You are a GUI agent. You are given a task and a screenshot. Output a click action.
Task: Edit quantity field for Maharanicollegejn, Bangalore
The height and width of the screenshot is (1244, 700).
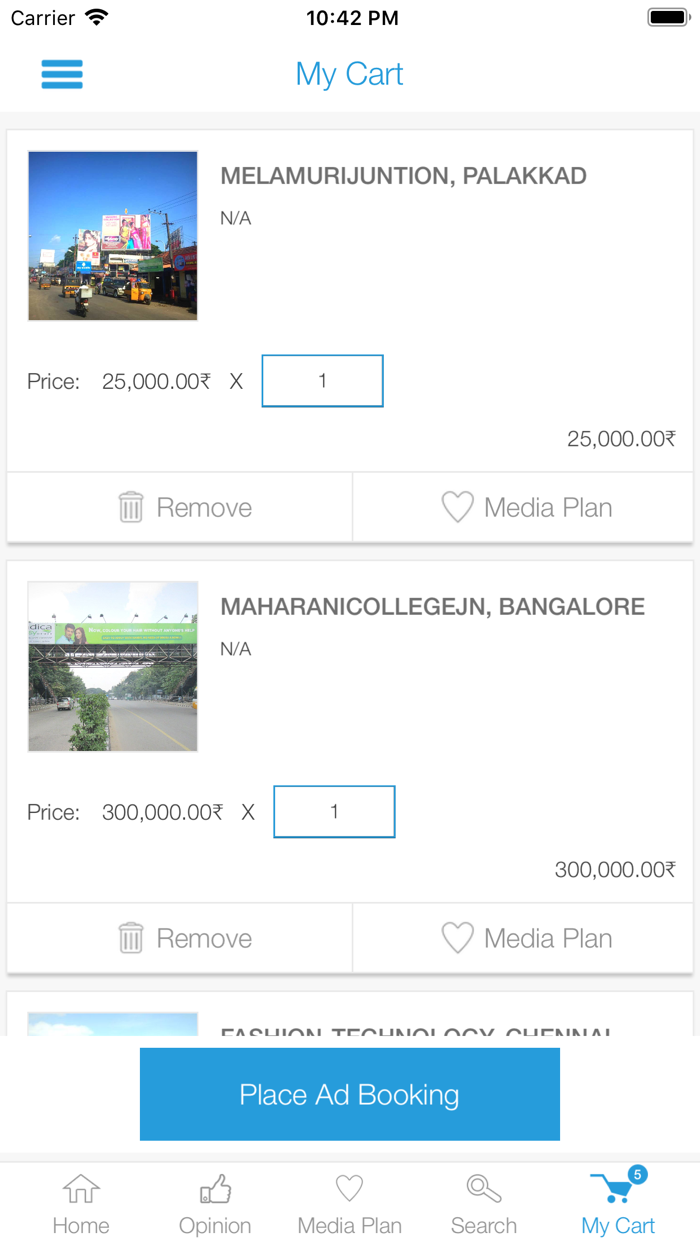[334, 812]
